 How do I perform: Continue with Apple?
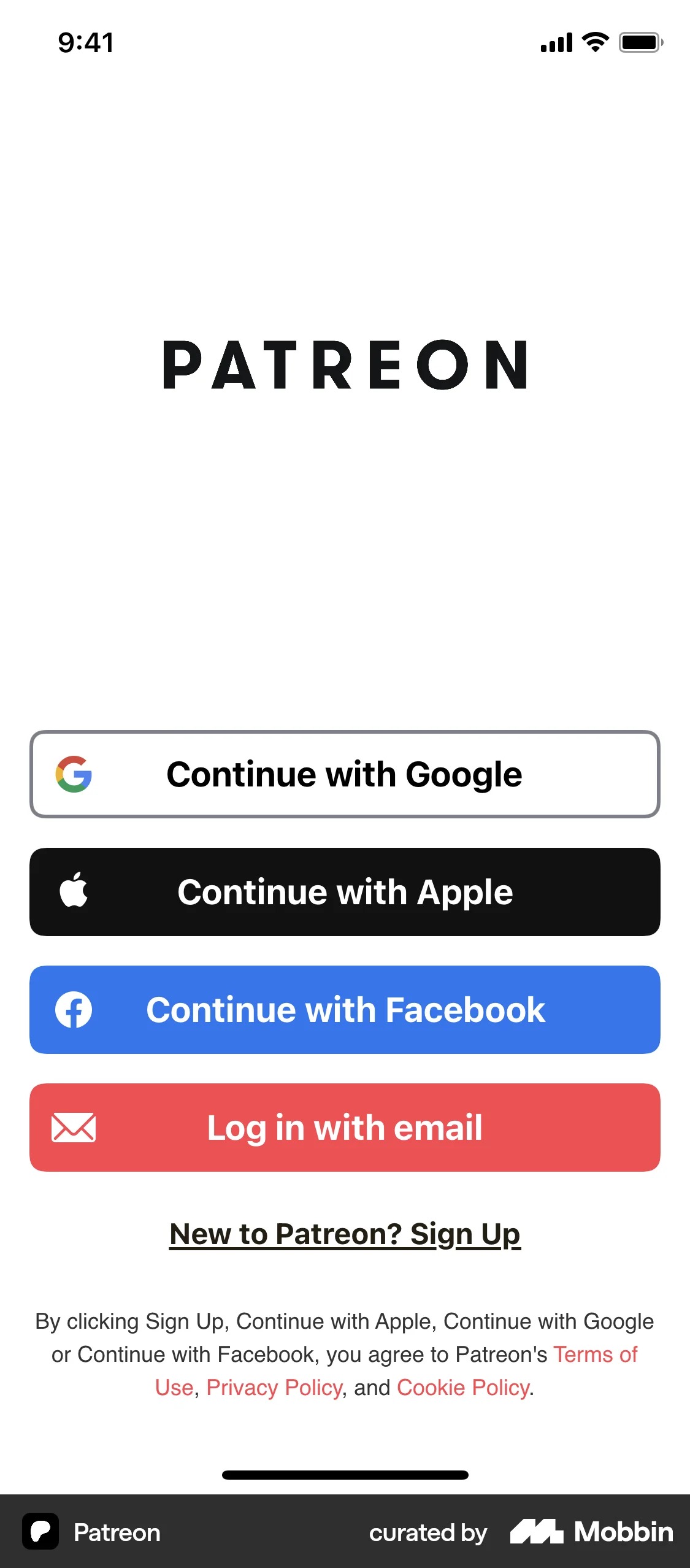(x=345, y=891)
